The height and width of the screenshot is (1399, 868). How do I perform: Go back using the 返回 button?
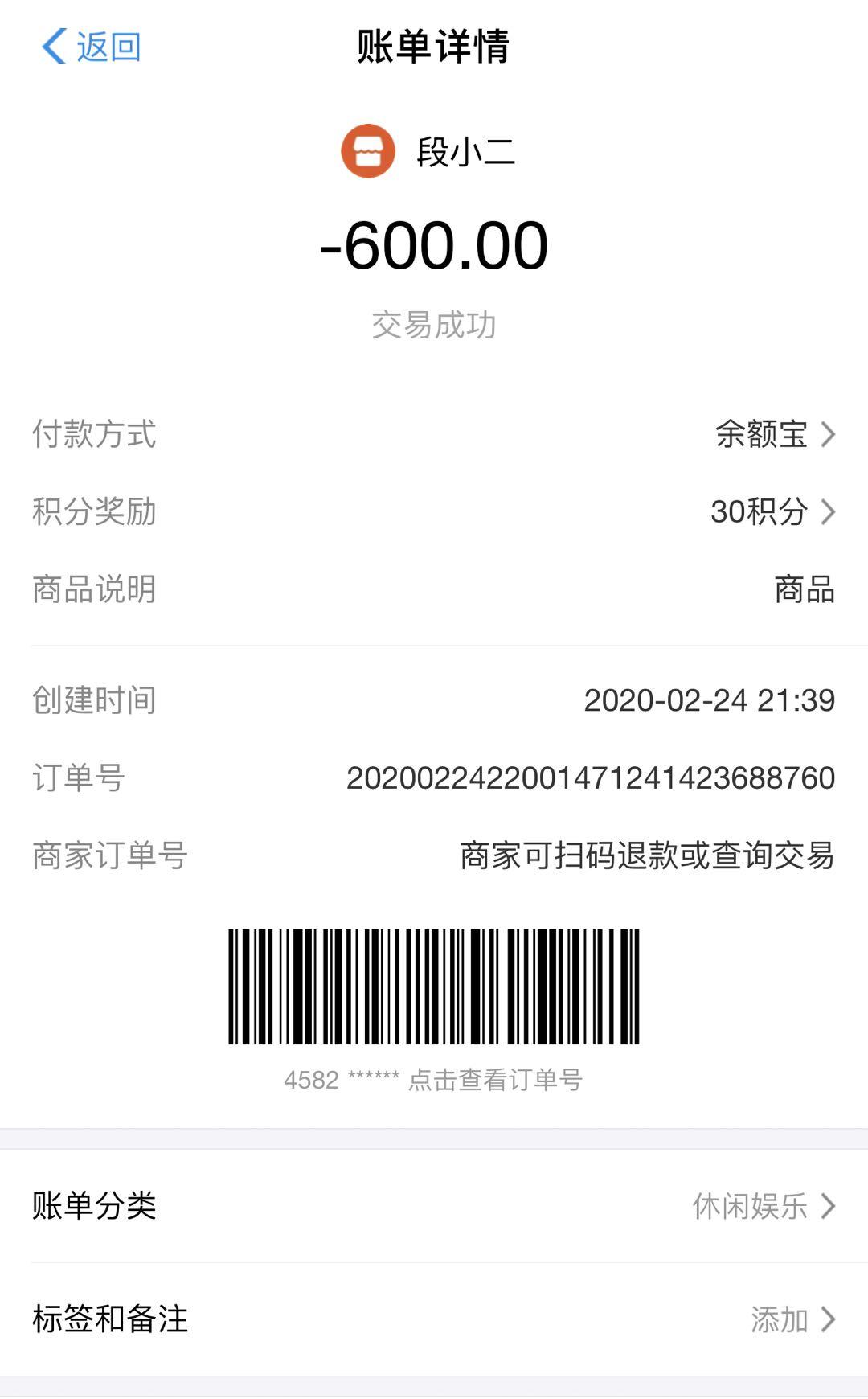click(x=92, y=47)
